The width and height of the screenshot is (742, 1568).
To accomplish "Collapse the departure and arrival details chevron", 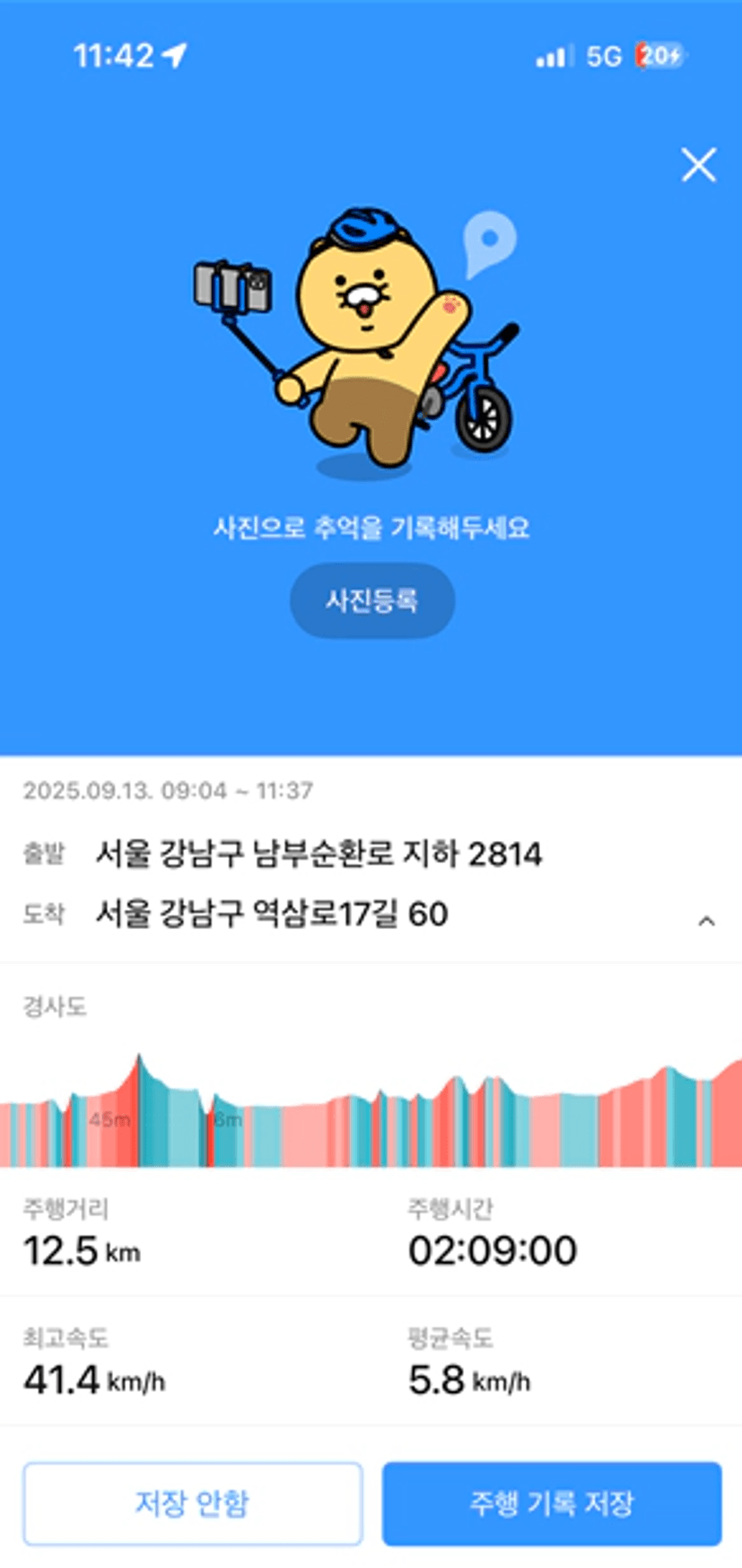I will click(706, 921).
